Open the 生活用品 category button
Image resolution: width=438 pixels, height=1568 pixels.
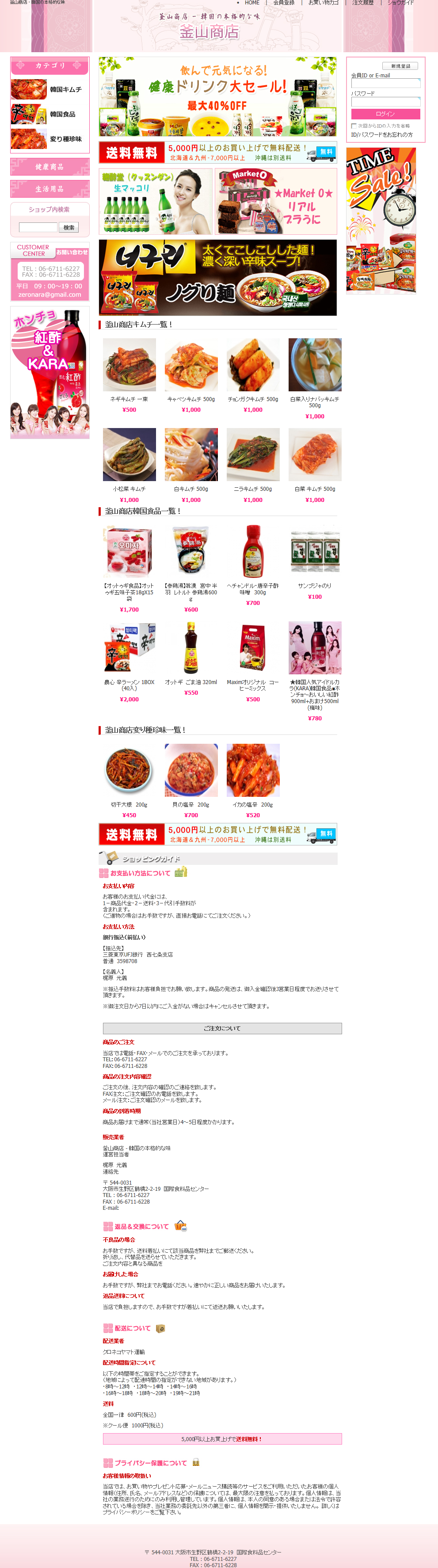pos(49,189)
